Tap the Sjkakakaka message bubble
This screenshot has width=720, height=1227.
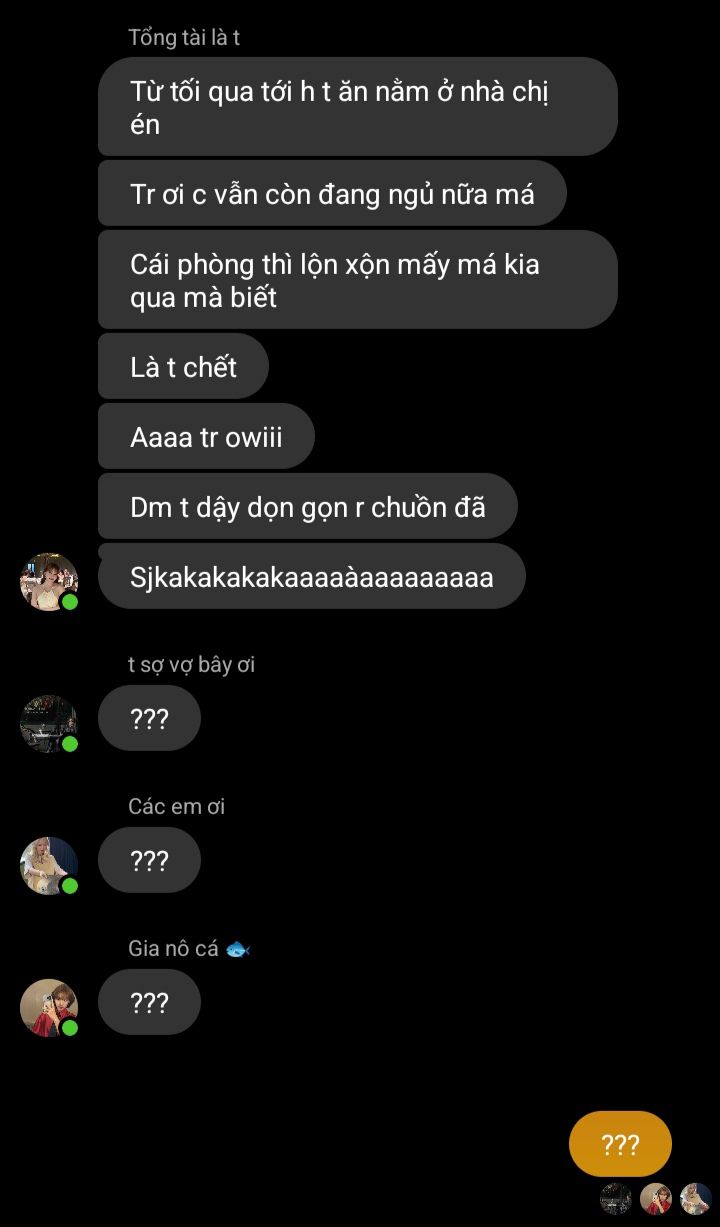pos(311,577)
